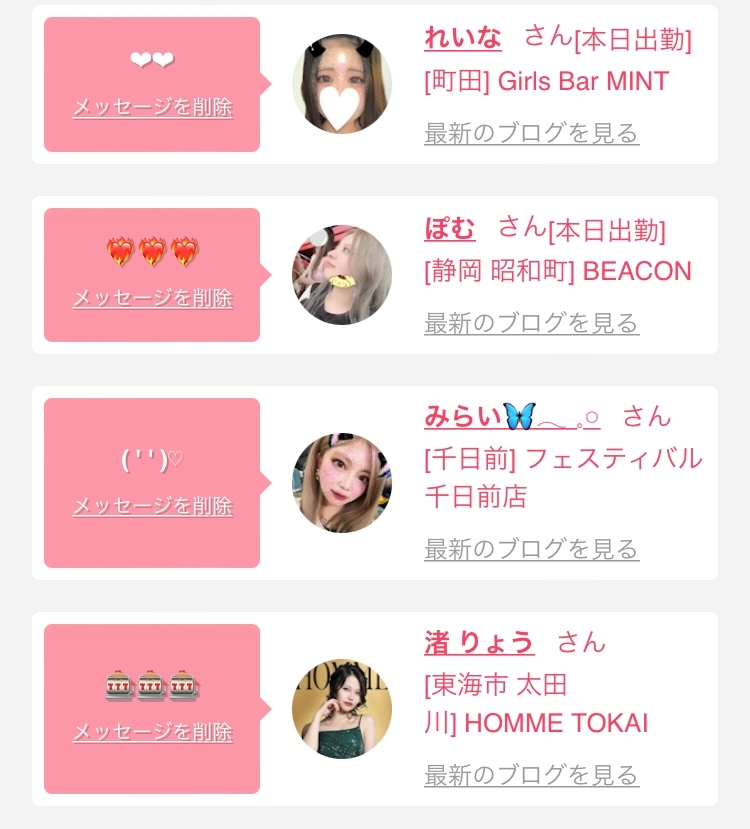This screenshot has height=829, width=750.
Task: Delete the message sent to れいな
Action: tap(152, 107)
